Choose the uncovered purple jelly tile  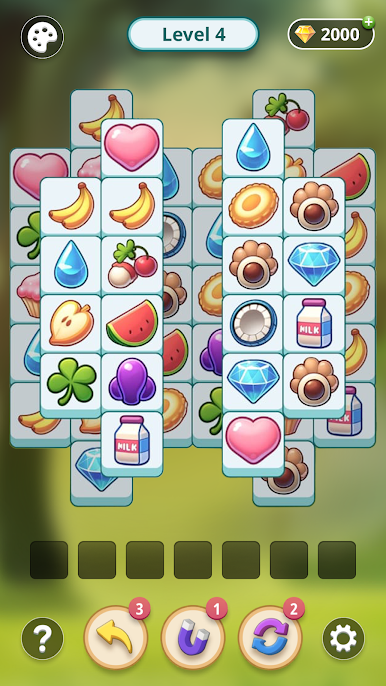(132, 381)
